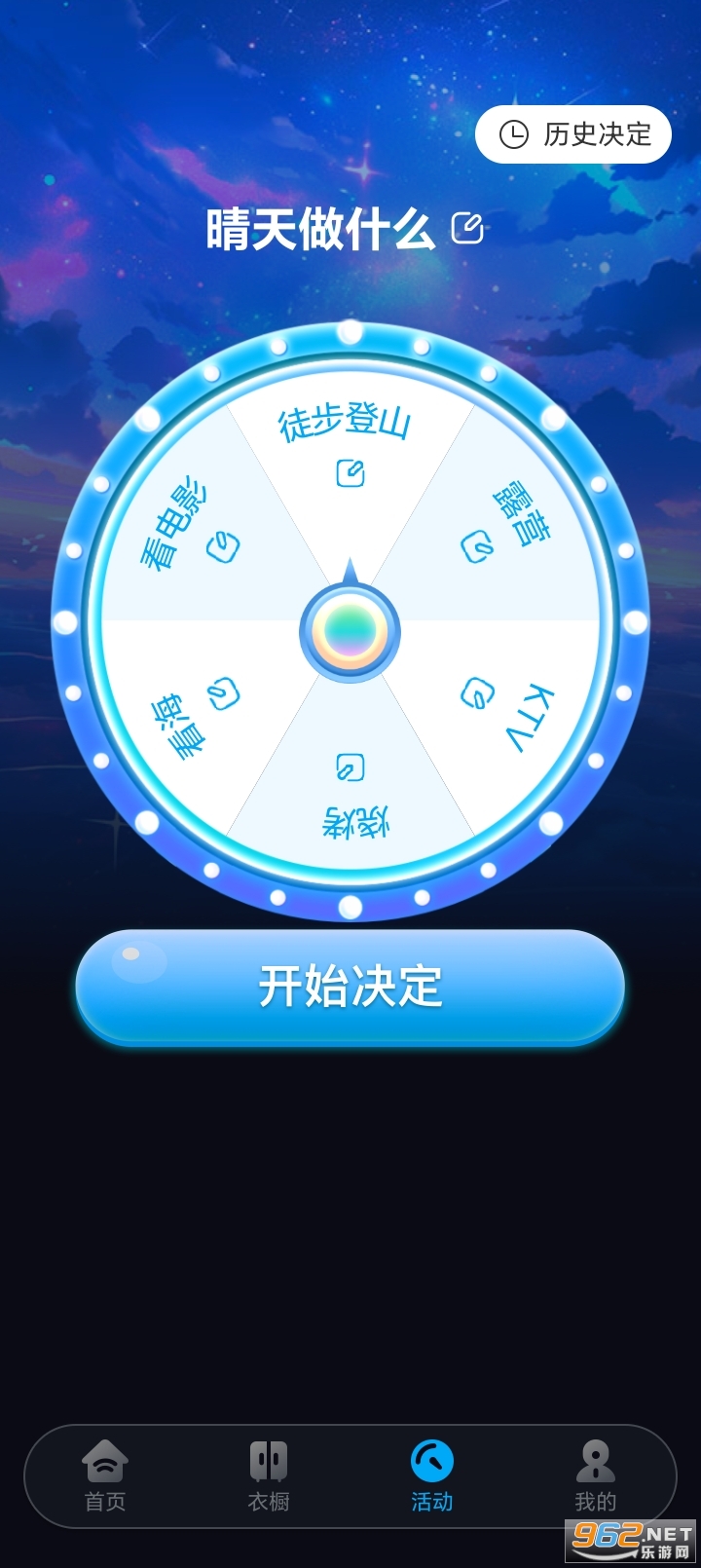Click the title text 晴天做什么
Viewport: 701px width, 1568px height.
pyautogui.click(x=321, y=227)
